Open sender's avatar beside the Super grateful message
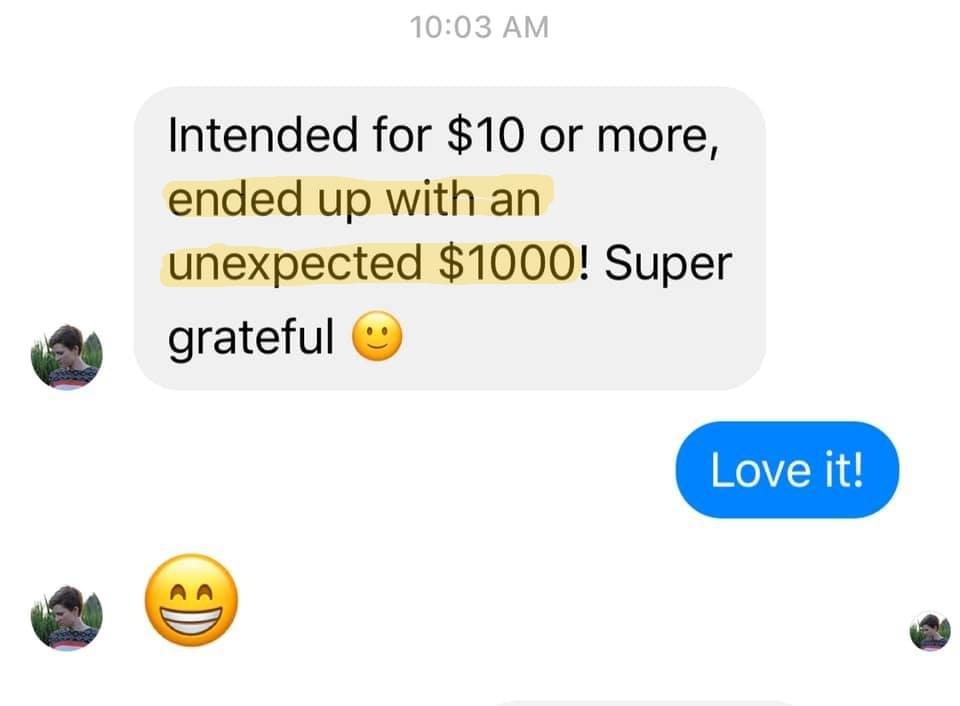The width and height of the screenshot is (960, 706). pos(67,356)
